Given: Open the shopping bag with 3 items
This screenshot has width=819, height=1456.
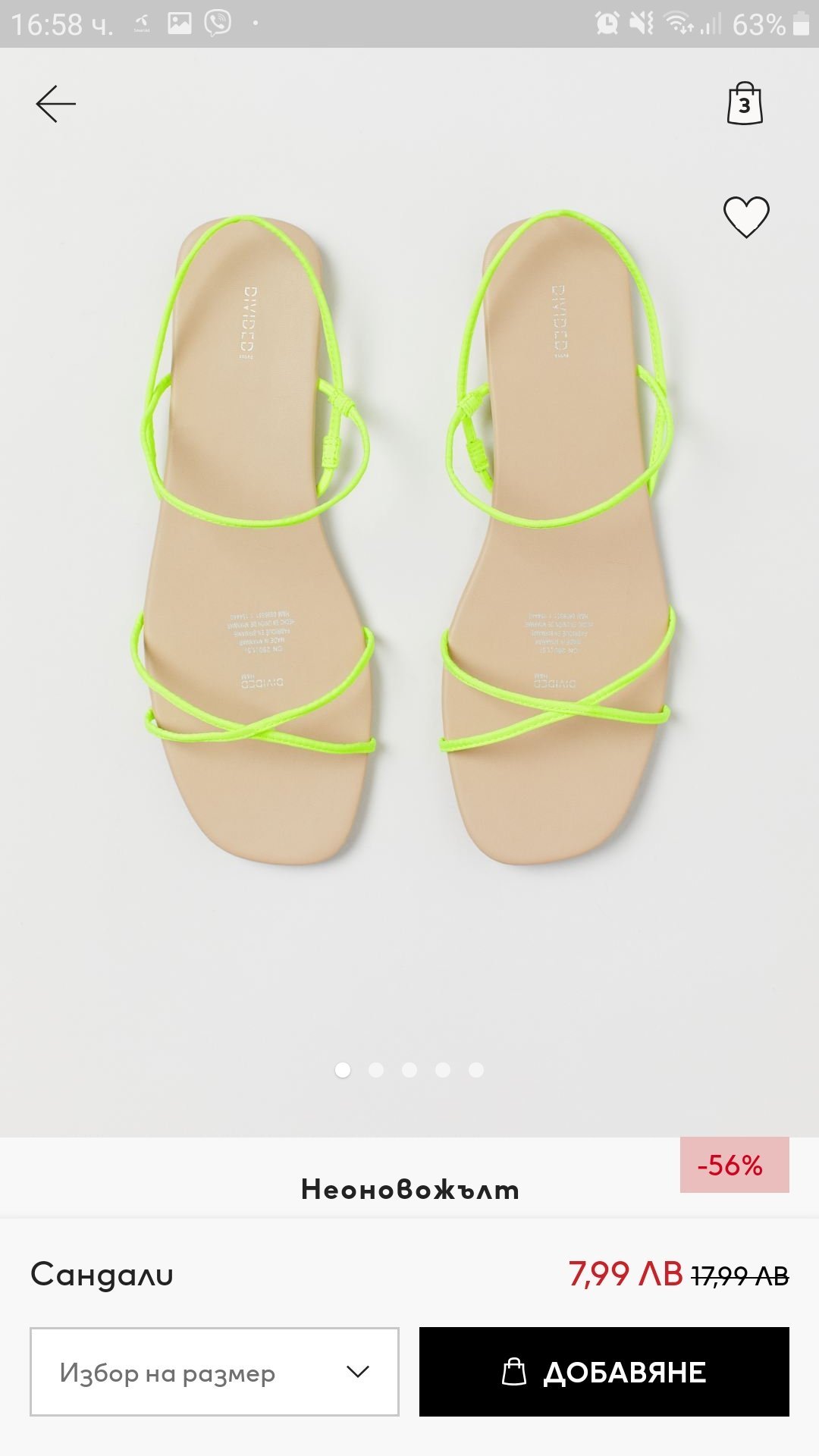Looking at the screenshot, I should point(745,104).
